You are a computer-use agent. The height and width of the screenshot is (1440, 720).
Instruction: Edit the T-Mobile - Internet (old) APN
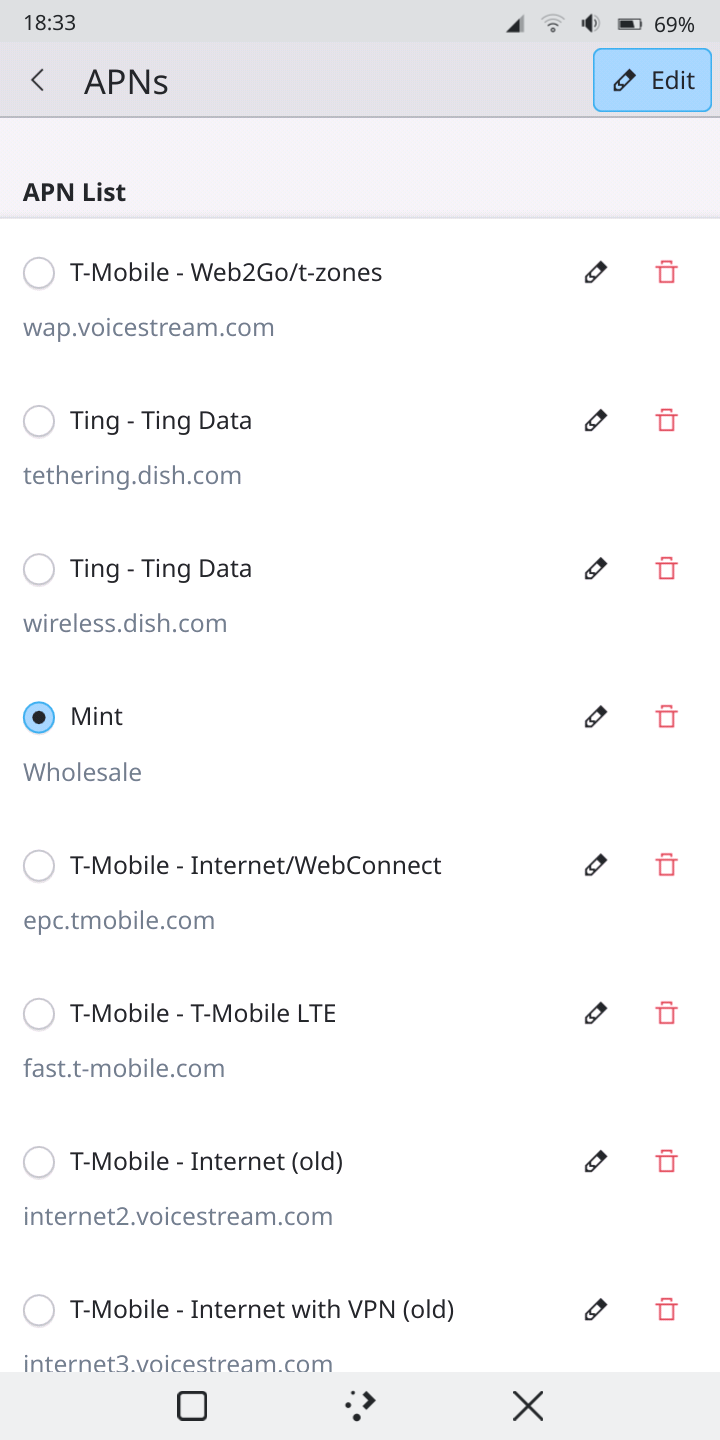point(596,1160)
